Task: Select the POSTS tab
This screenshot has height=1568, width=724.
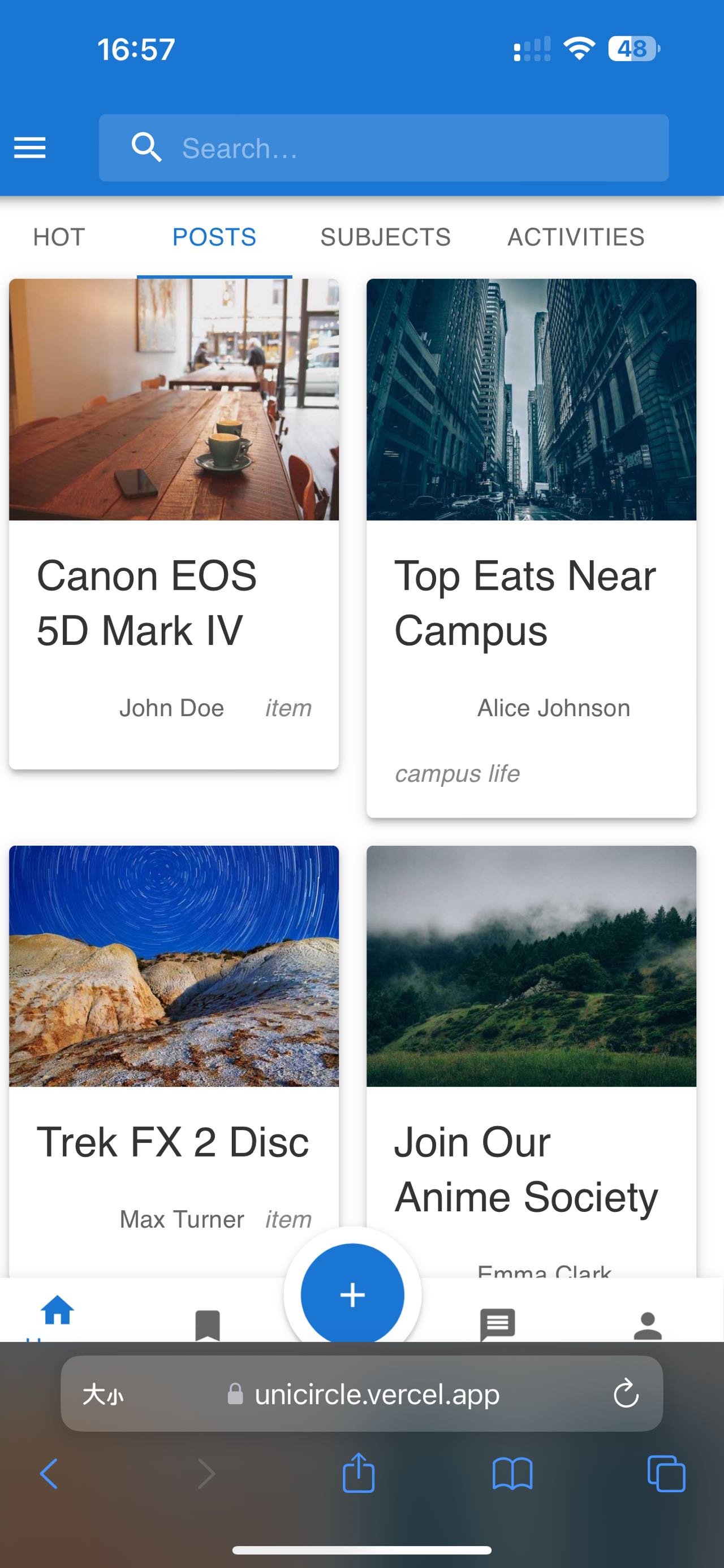Action: [x=214, y=237]
